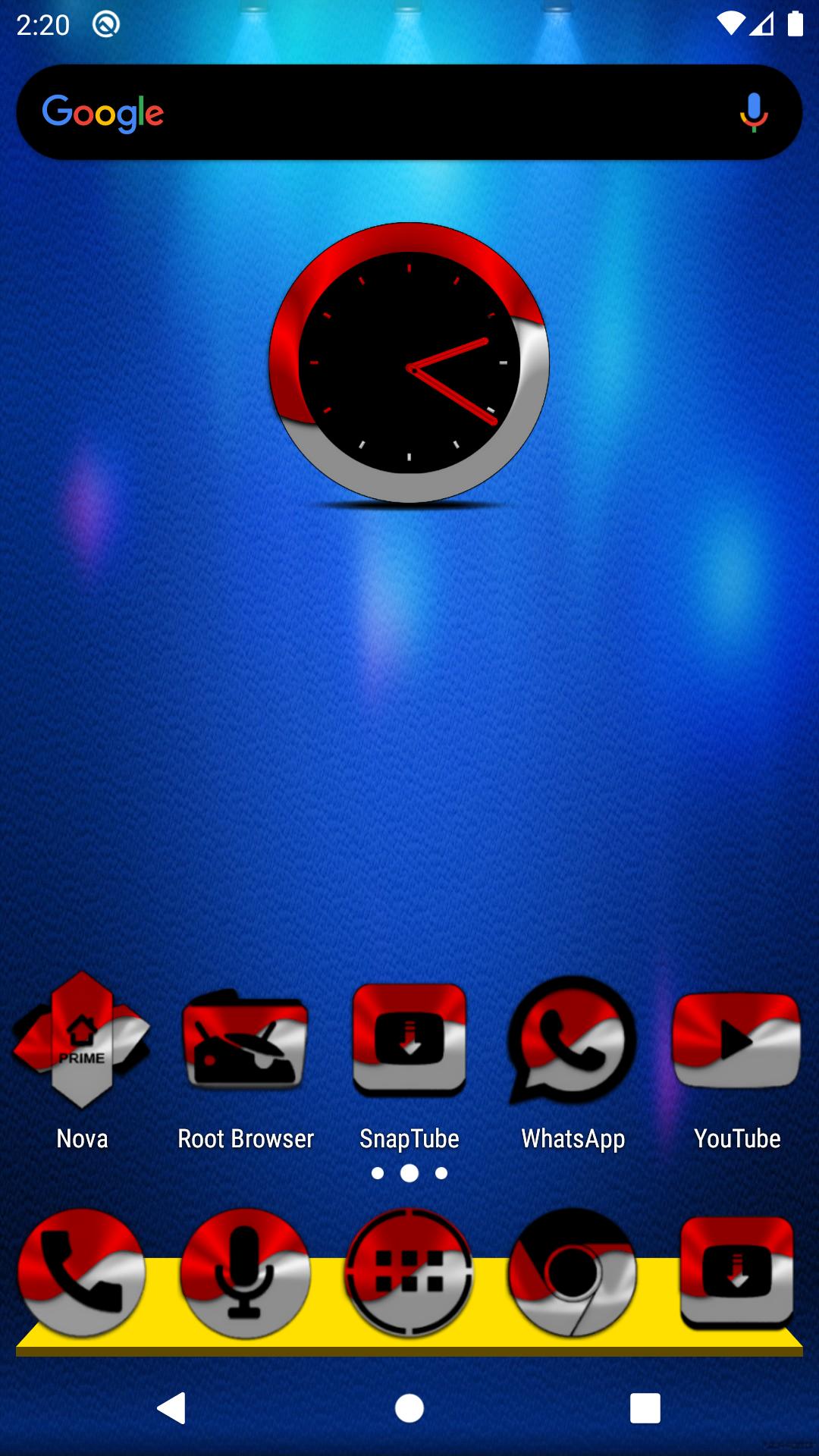Open Root Browser app
Image resolution: width=819 pixels, height=1456 pixels.
[x=246, y=1040]
